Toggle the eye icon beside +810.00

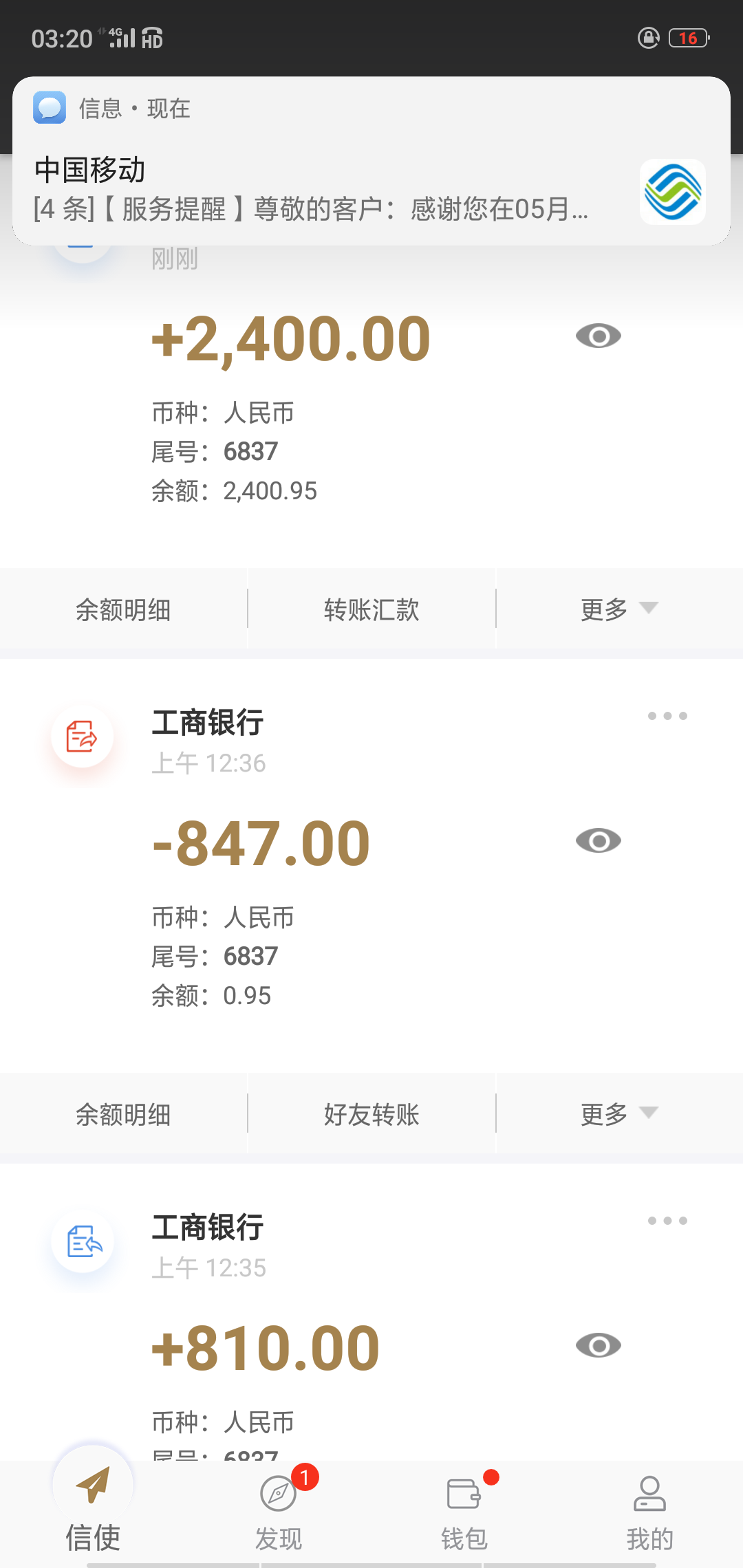tap(598, 1345)
